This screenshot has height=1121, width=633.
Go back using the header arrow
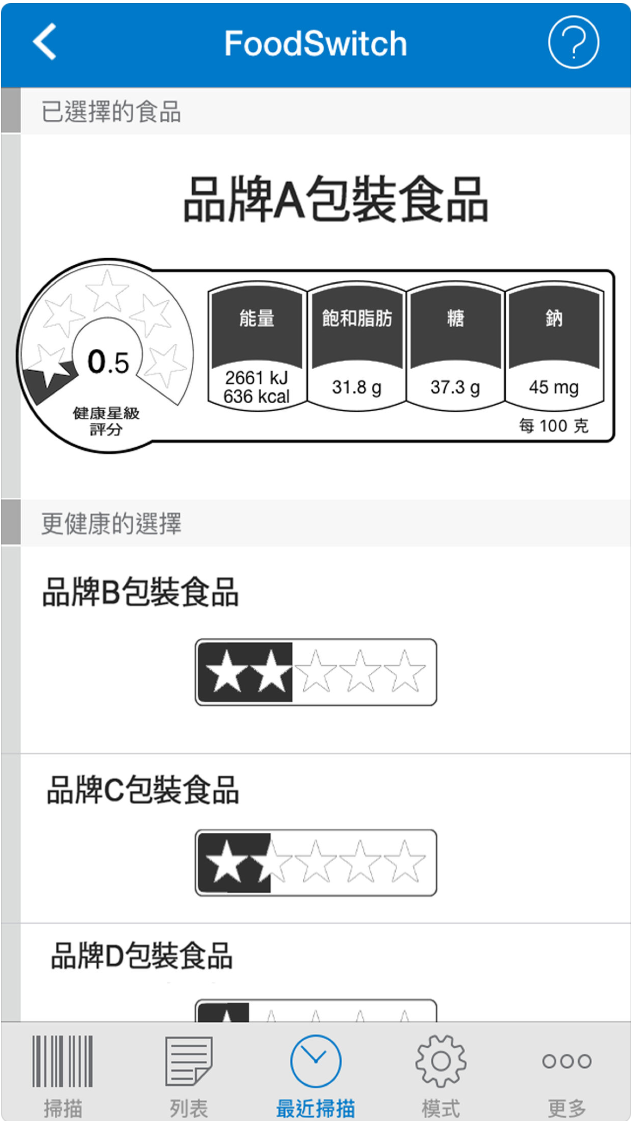45,43
